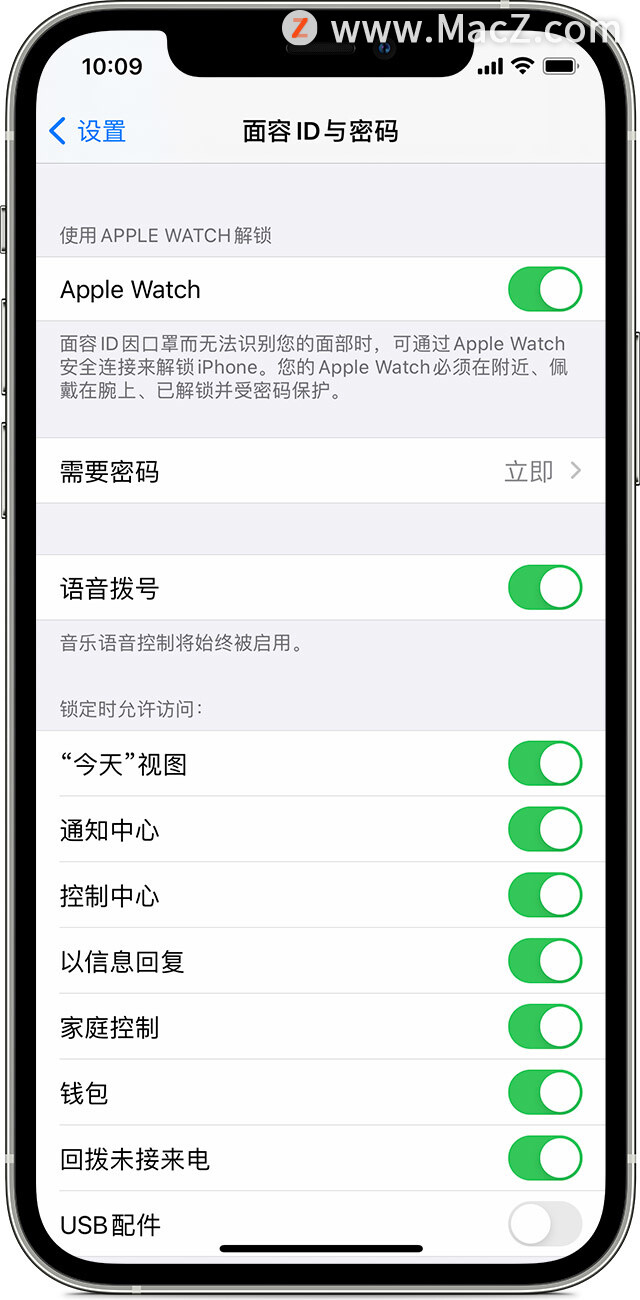Viewport: 640px width, 1300px height.
Task: Enable USB配件 access
Action: [x=545, y=1224]
